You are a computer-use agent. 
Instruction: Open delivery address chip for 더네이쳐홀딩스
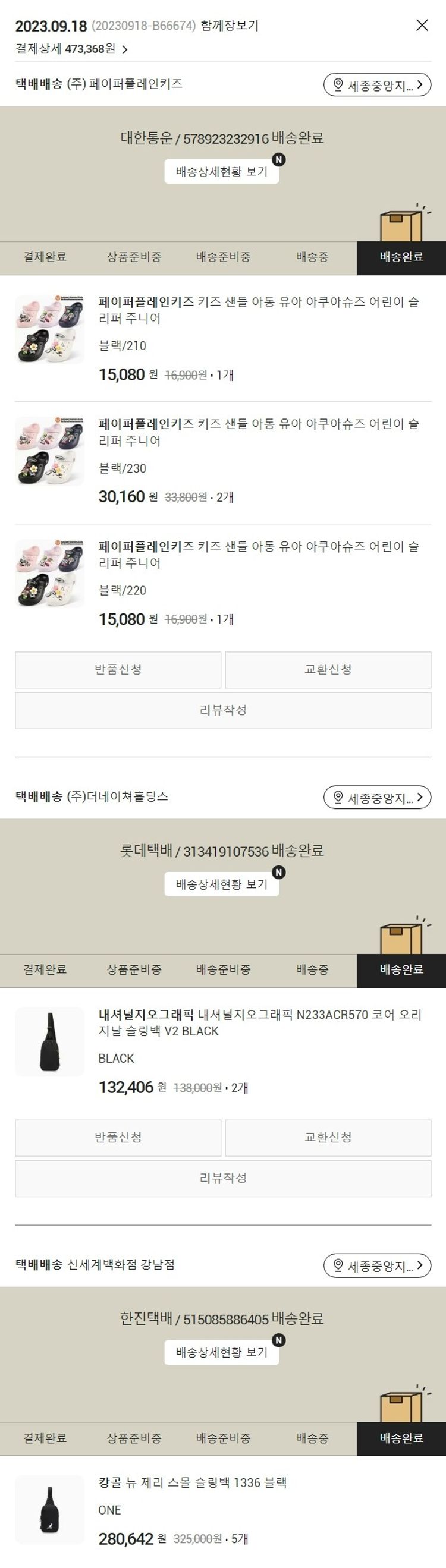point(376,798)
